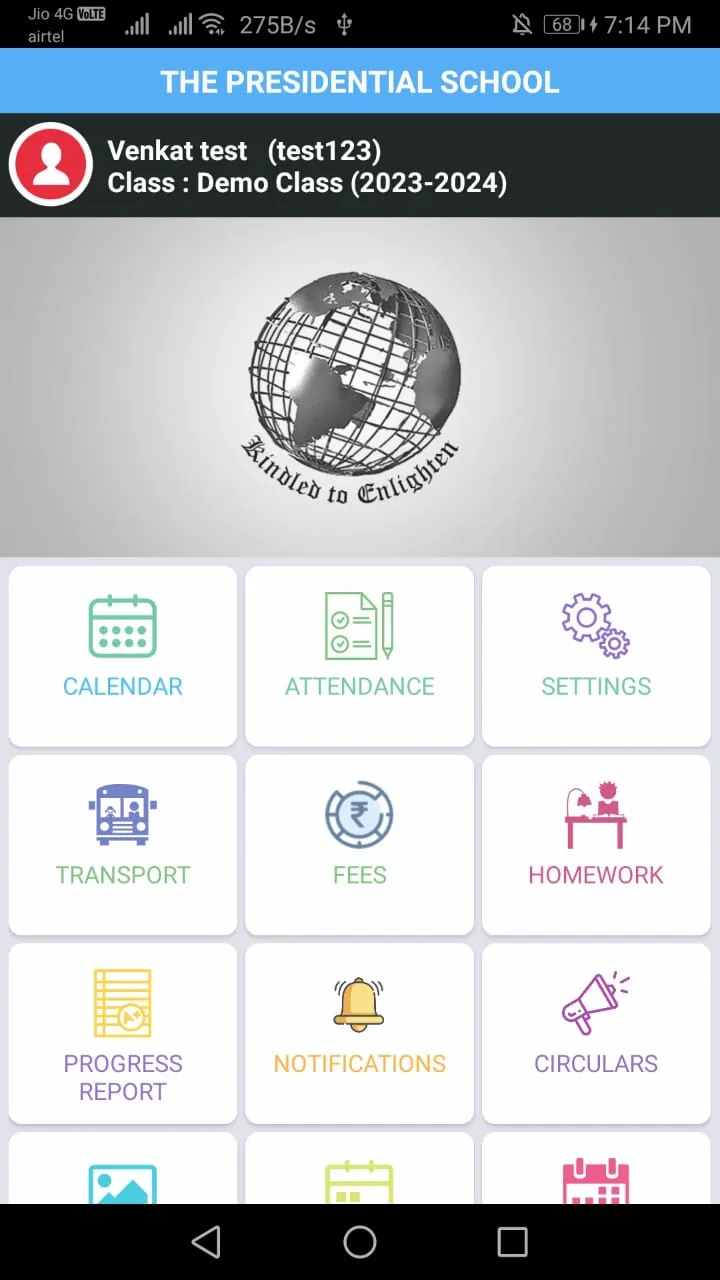Check the Attendance section
This screenshot has width=720, height=1280.
[360, 656]
